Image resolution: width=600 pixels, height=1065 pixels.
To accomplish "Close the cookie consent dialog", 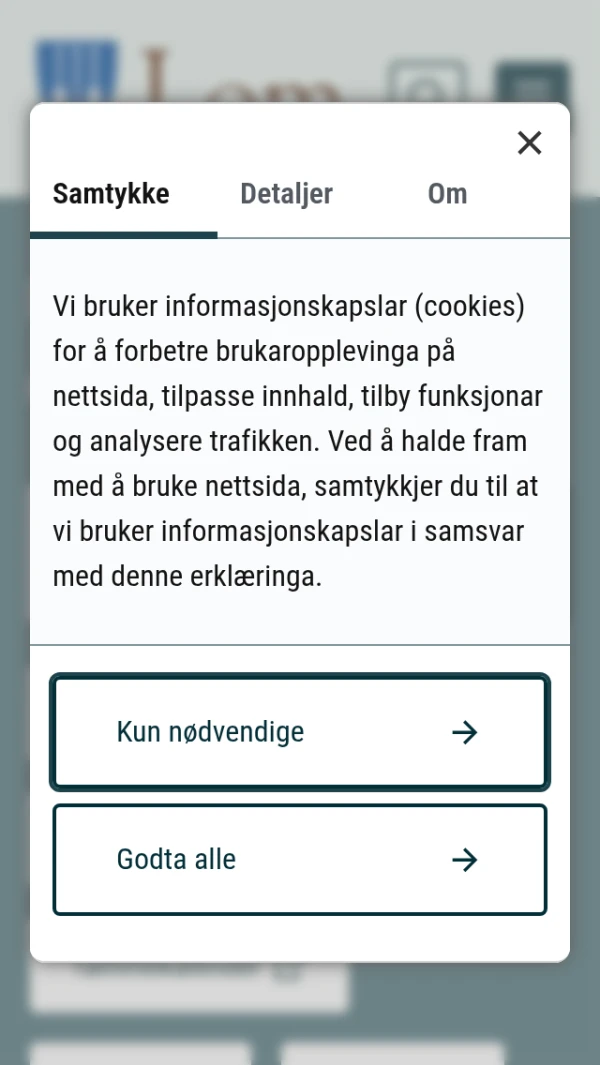I will click(529, 143).
